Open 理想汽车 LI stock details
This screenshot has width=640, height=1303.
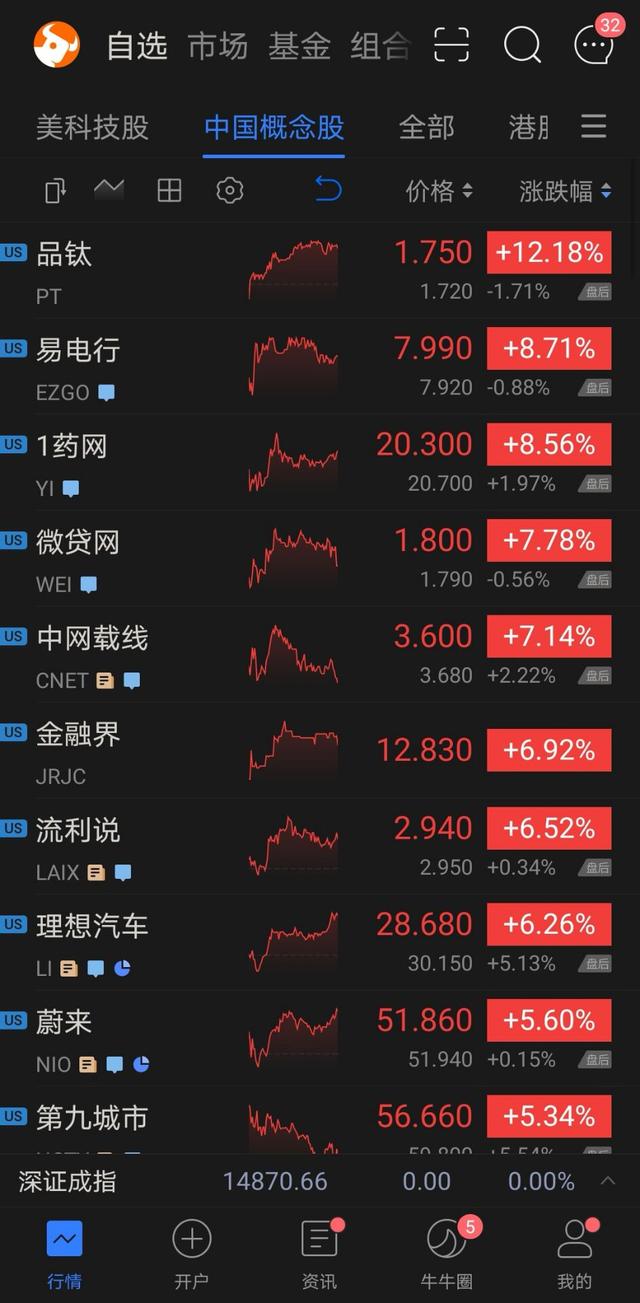(x=320, y=943)
